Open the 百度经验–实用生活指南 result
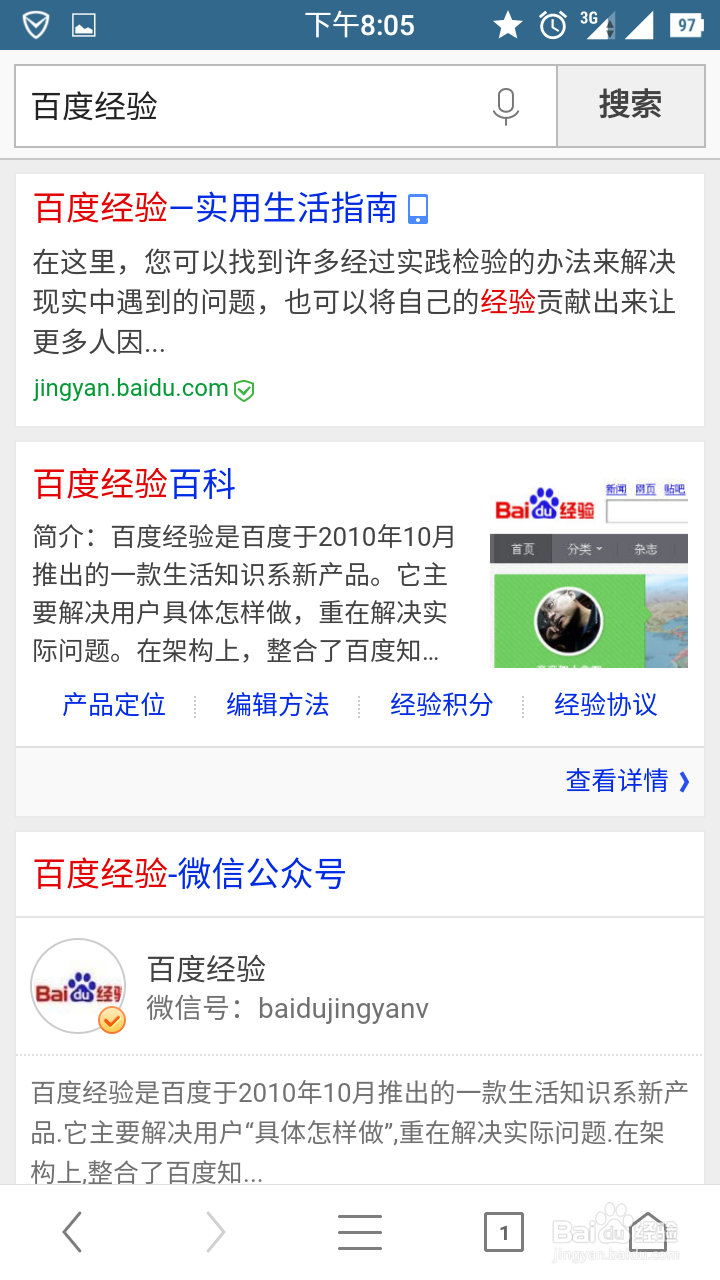Viewport: 720px width, 1280px height. (x=216, y=208)
